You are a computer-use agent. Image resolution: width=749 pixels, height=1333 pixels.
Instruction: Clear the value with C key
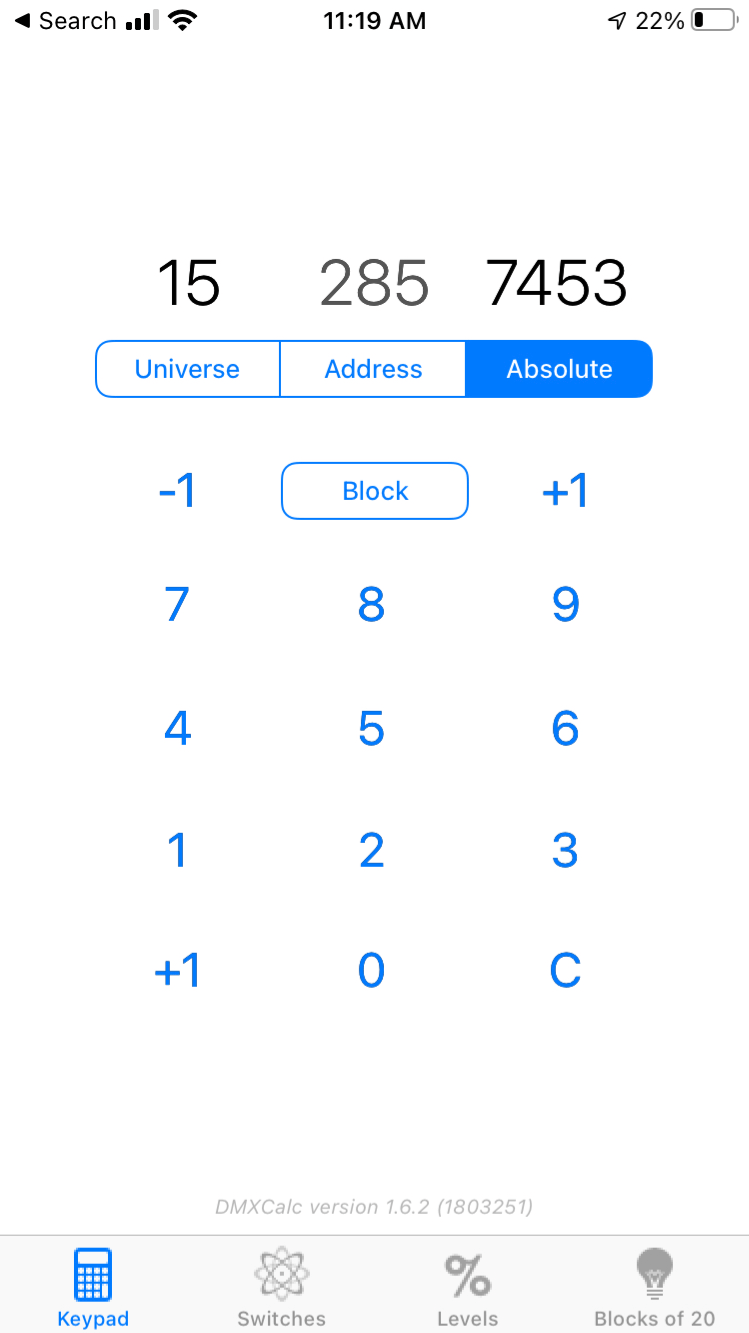click(x=565, y=970)
